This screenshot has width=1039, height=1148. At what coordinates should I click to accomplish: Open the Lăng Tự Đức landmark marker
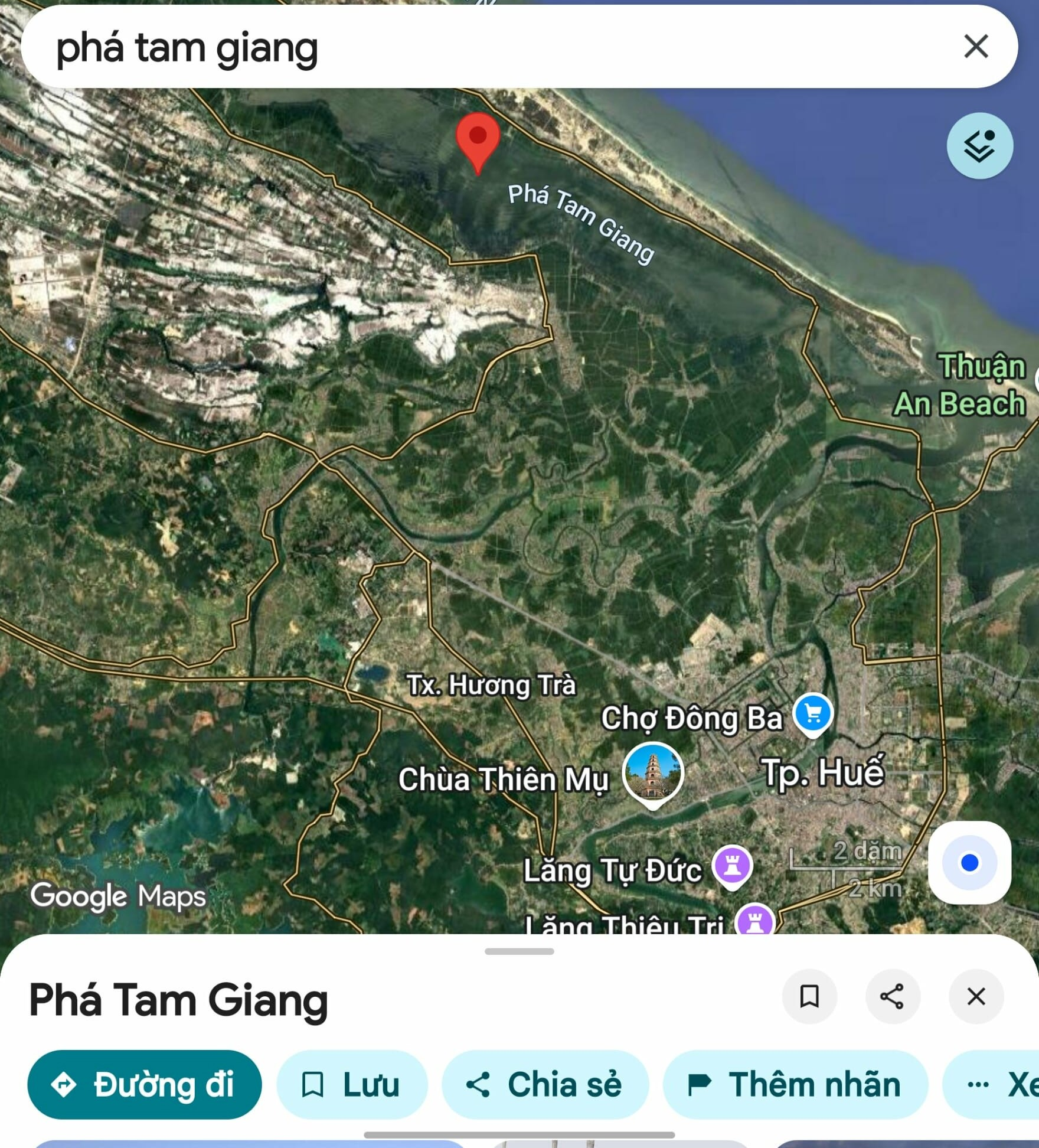[732, 866]
